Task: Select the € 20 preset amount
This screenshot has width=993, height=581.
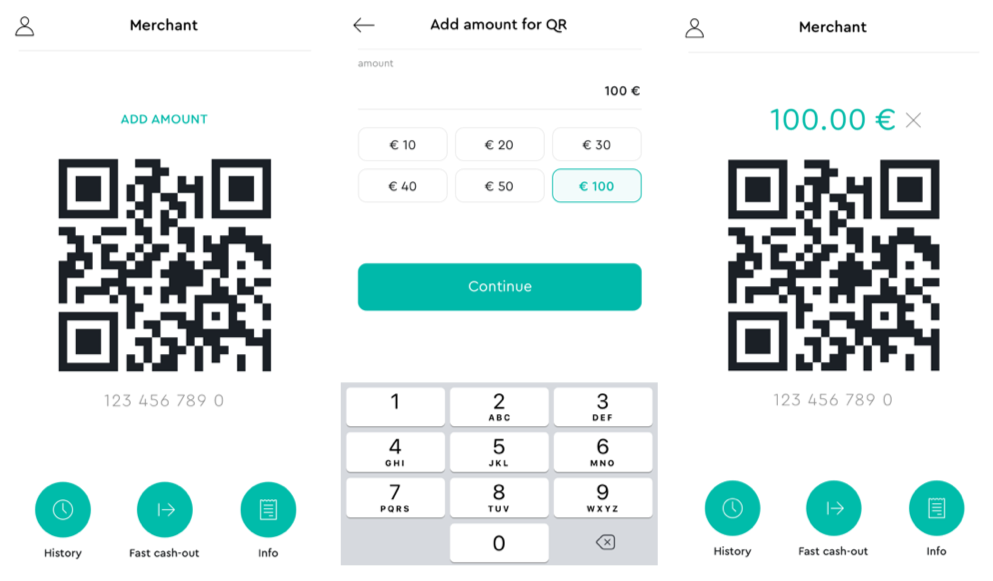Action: click(499, 145)
